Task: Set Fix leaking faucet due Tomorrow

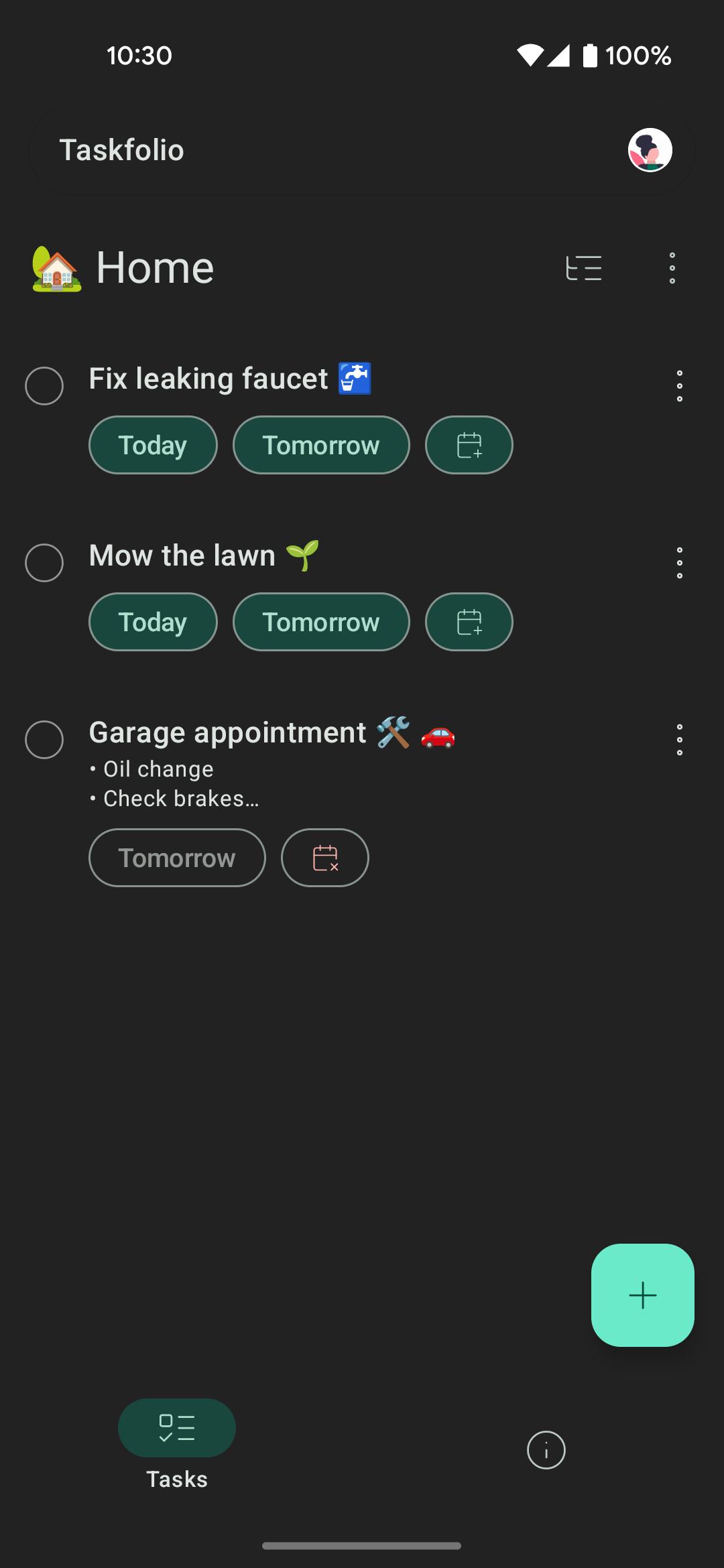Action: tap(321, 445)
